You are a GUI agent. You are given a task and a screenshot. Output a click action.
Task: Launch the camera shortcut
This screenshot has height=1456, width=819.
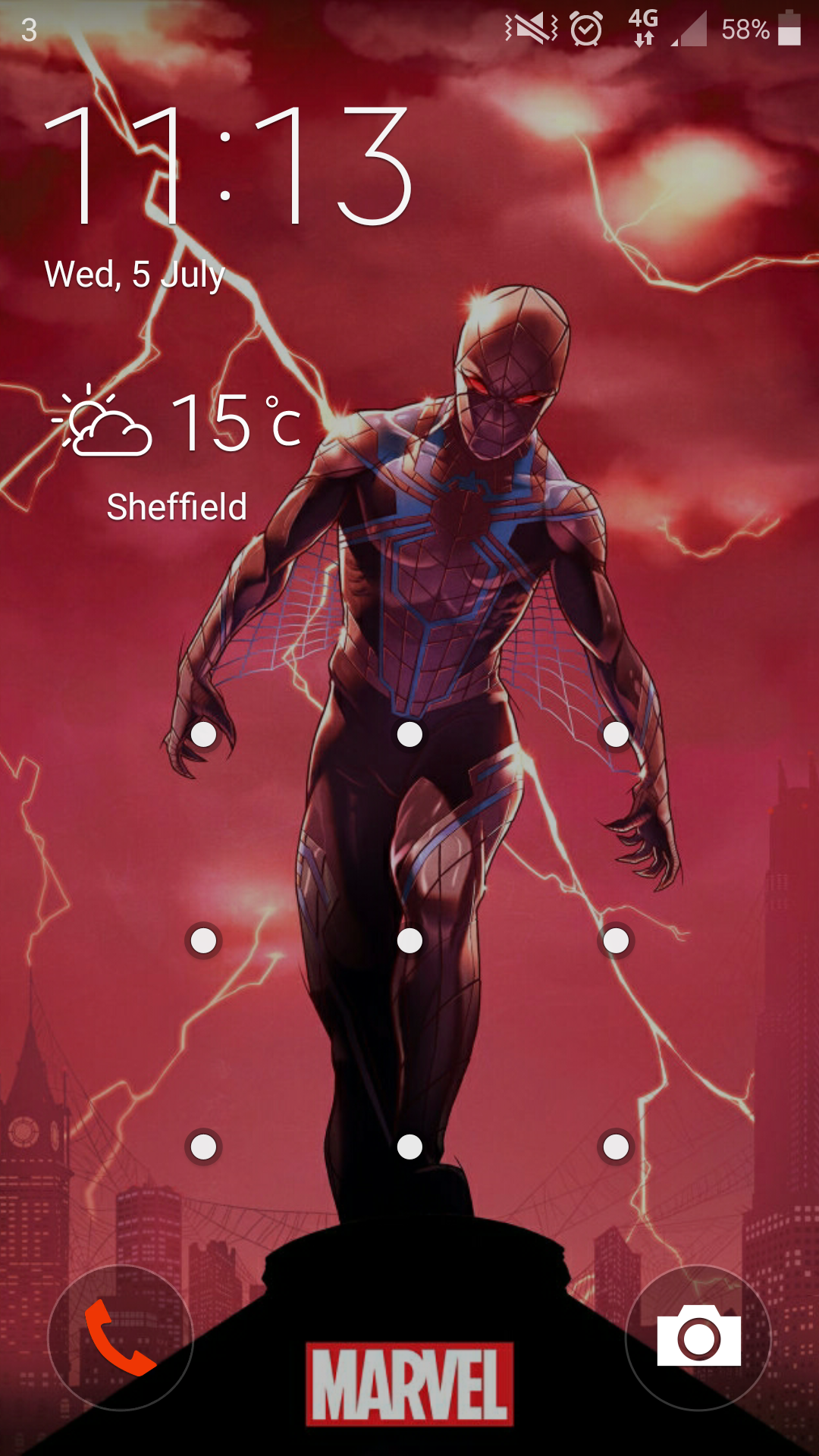click(698, 1338)
